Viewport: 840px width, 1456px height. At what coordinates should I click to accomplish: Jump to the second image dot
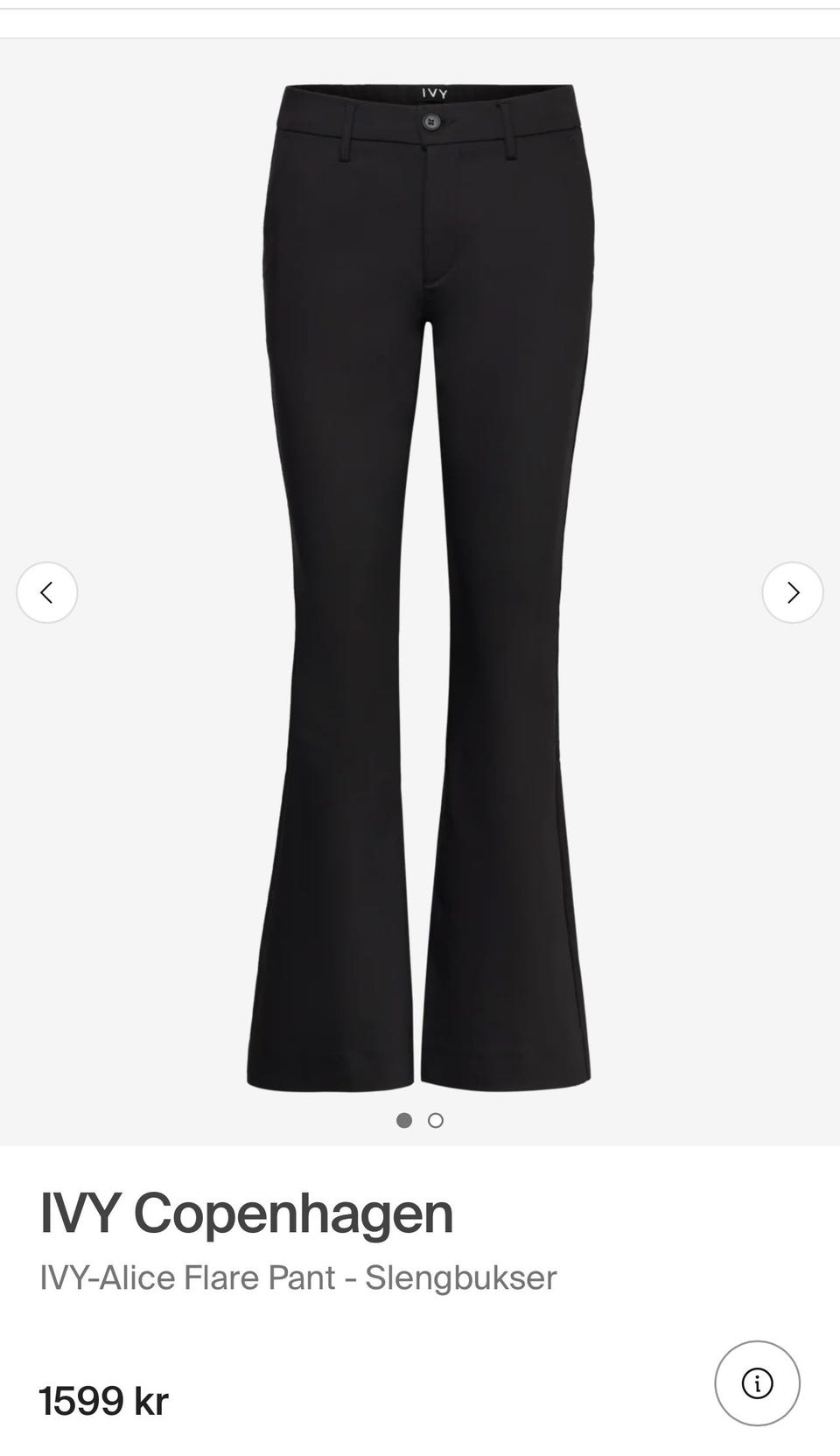[x=436, y=1120]
